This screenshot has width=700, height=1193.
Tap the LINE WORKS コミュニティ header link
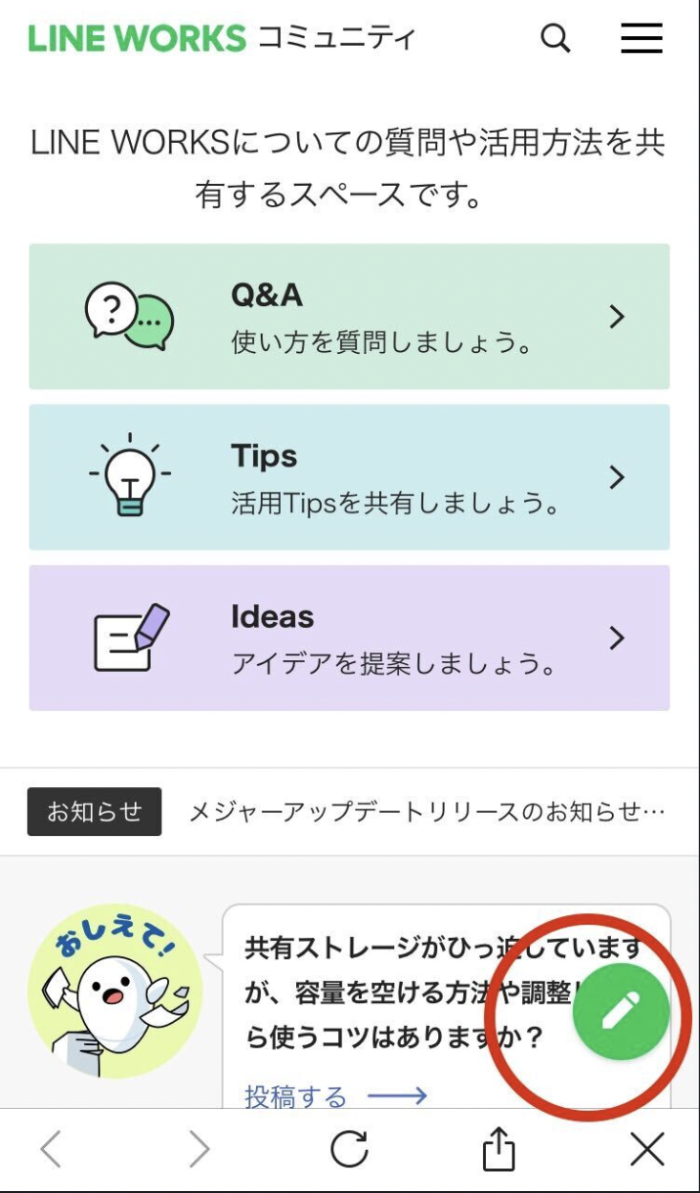tap(222, 38)
